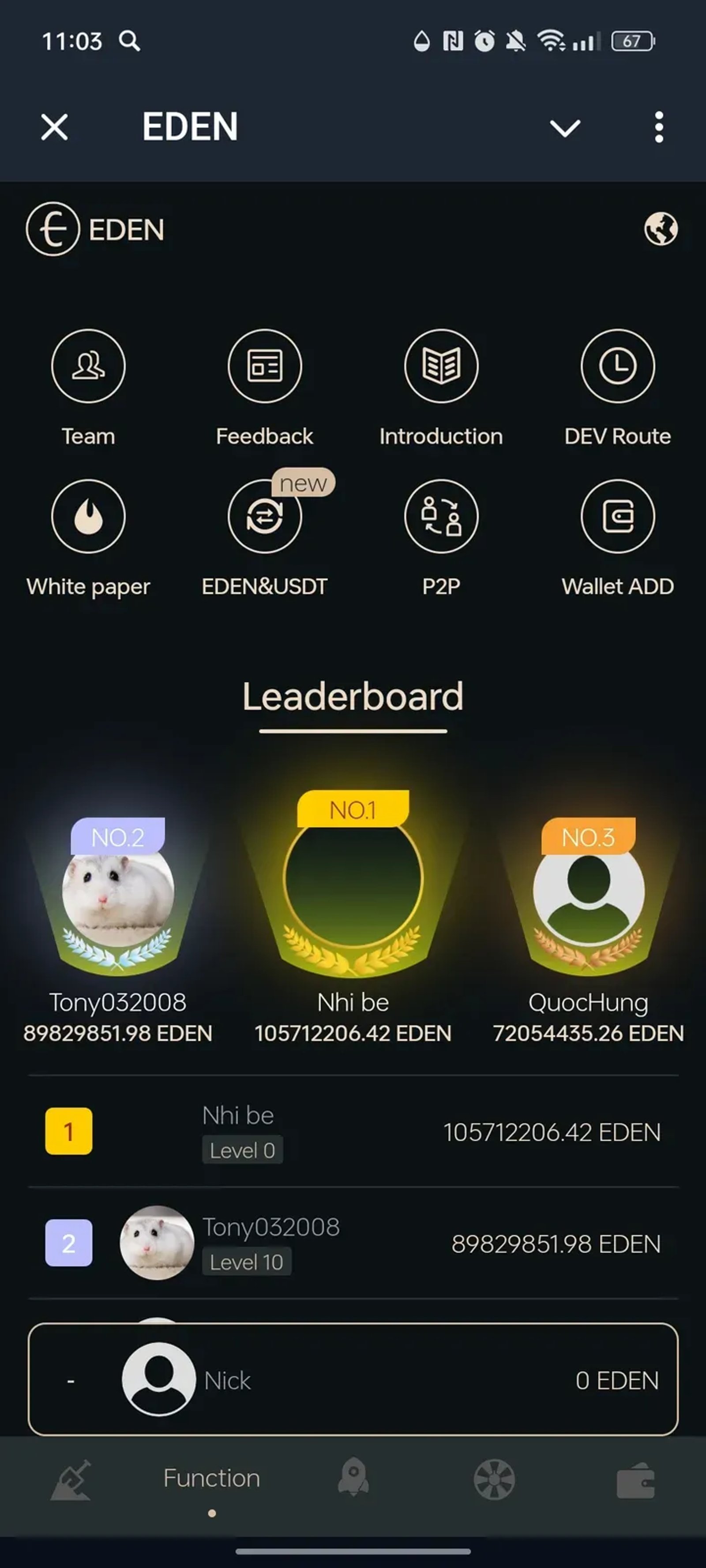Screen dimensions: 706x1568
Task: Change language via globe icon
Action: [x=660, y=229]
